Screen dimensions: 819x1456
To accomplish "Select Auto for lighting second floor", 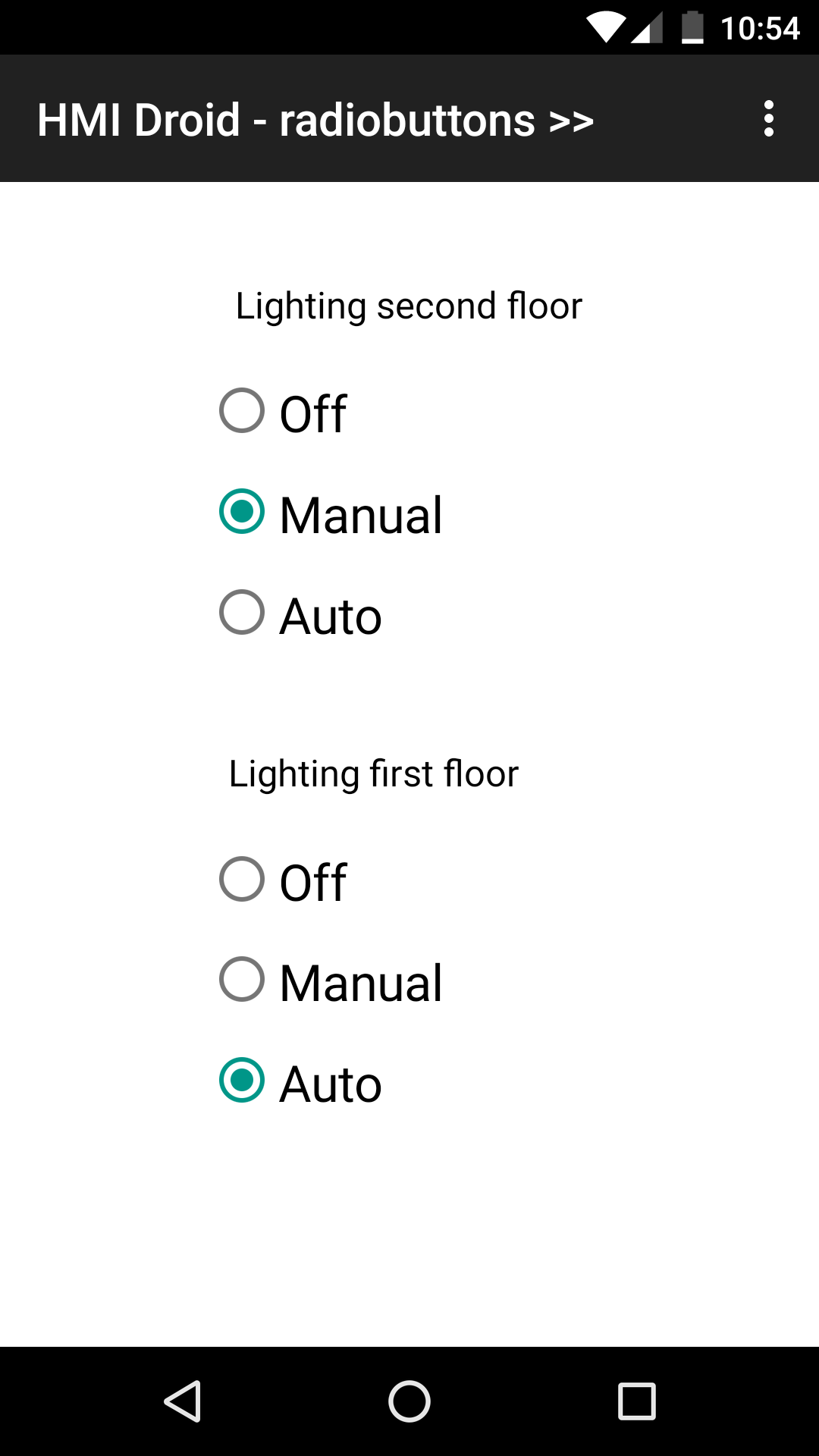I will [x=241, y=615].
